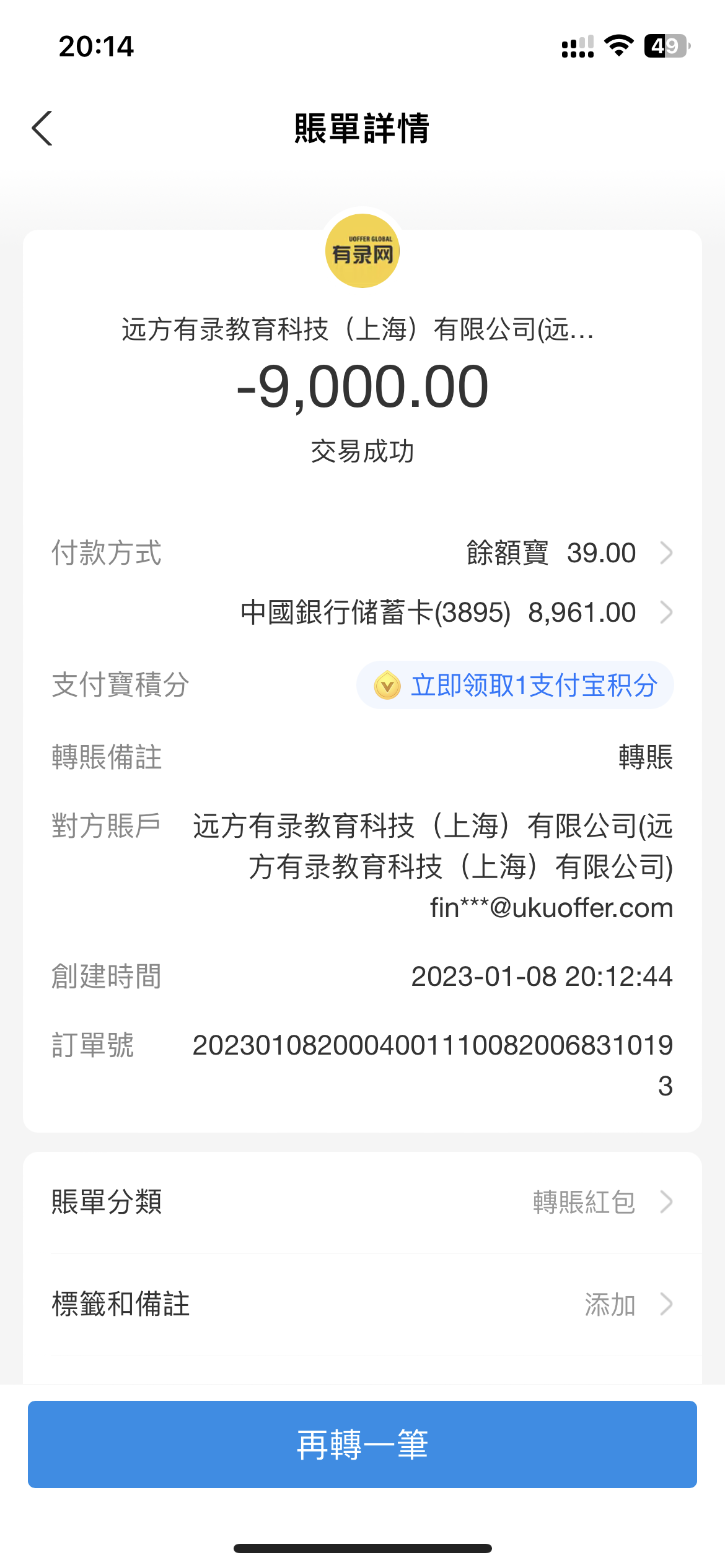Open 賬單分類 category row

[362, 1202]
